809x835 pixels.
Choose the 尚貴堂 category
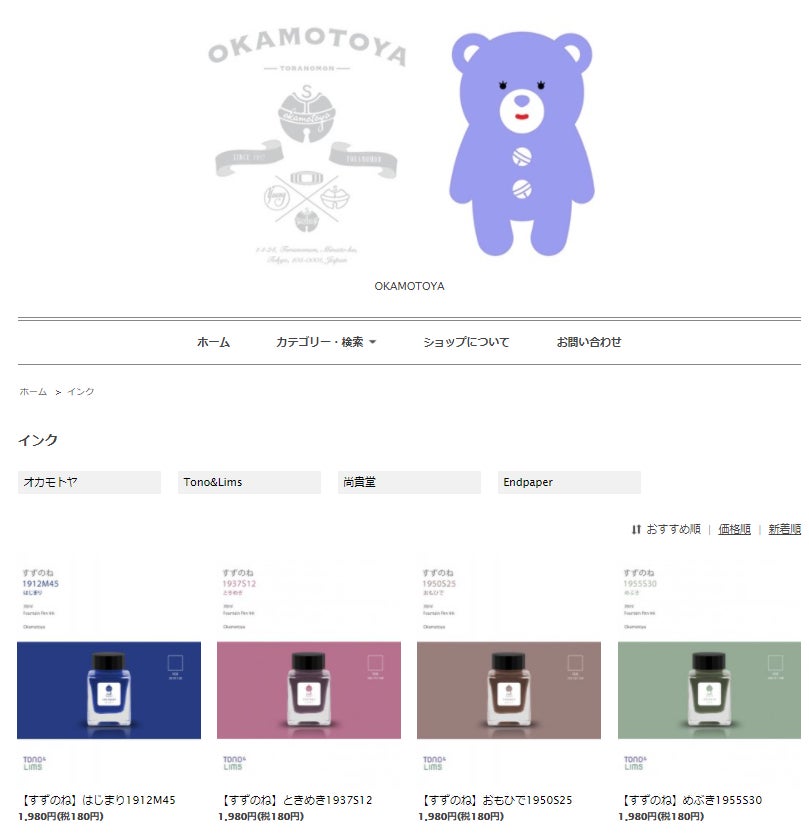[409, 482]
